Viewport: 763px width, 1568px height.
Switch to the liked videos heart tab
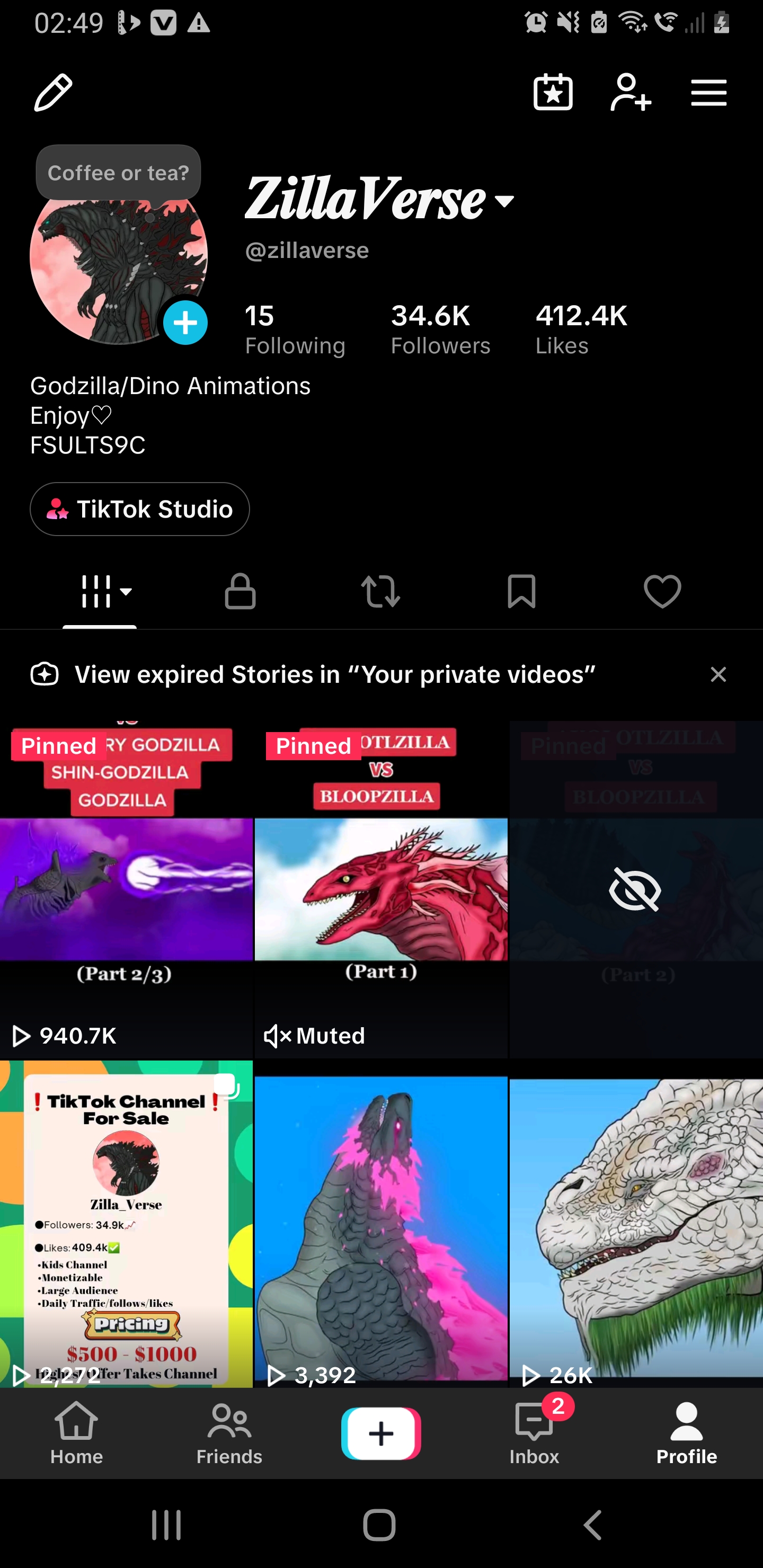coord(662,591)
